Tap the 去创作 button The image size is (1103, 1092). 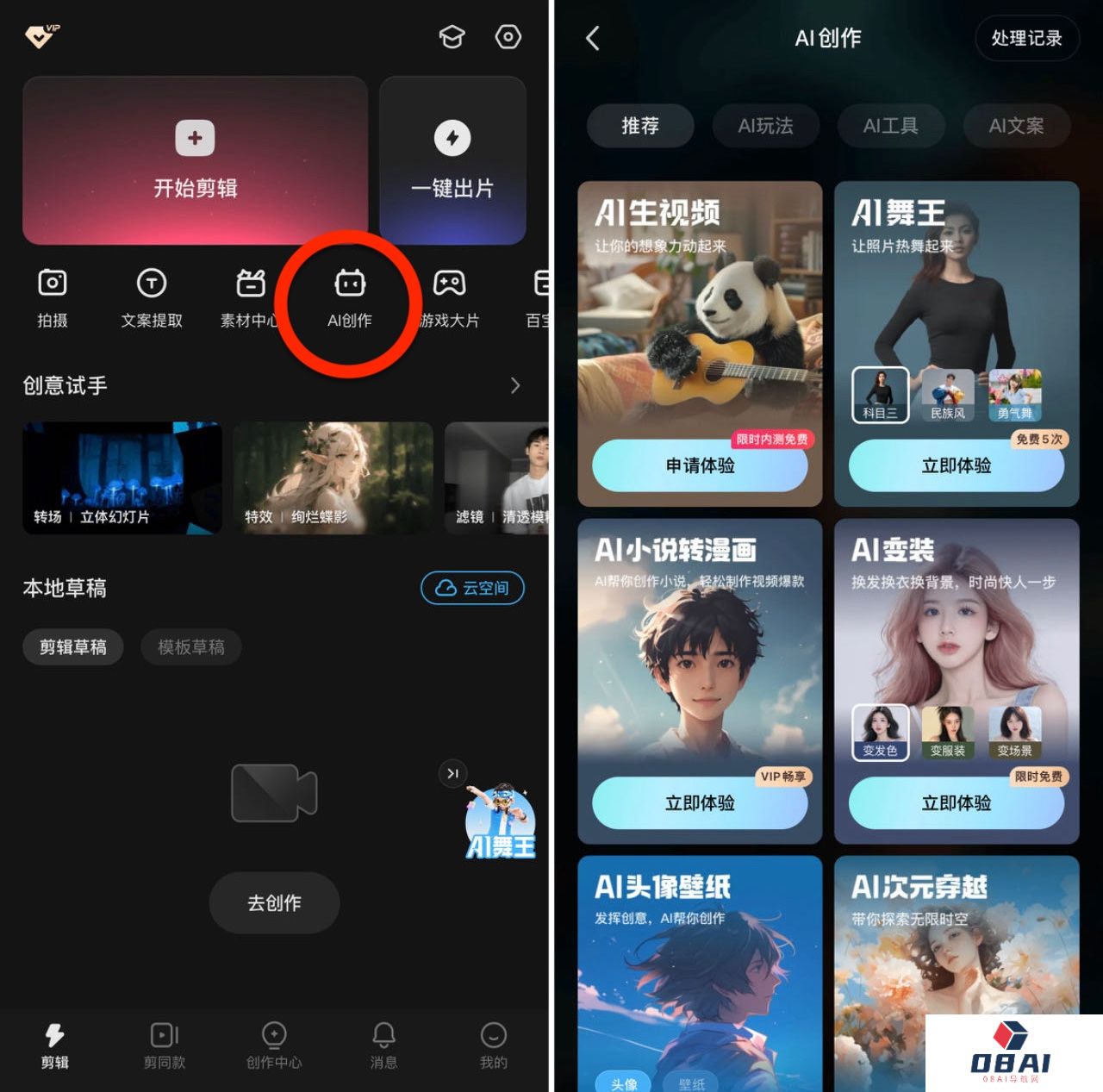[274, 902]
